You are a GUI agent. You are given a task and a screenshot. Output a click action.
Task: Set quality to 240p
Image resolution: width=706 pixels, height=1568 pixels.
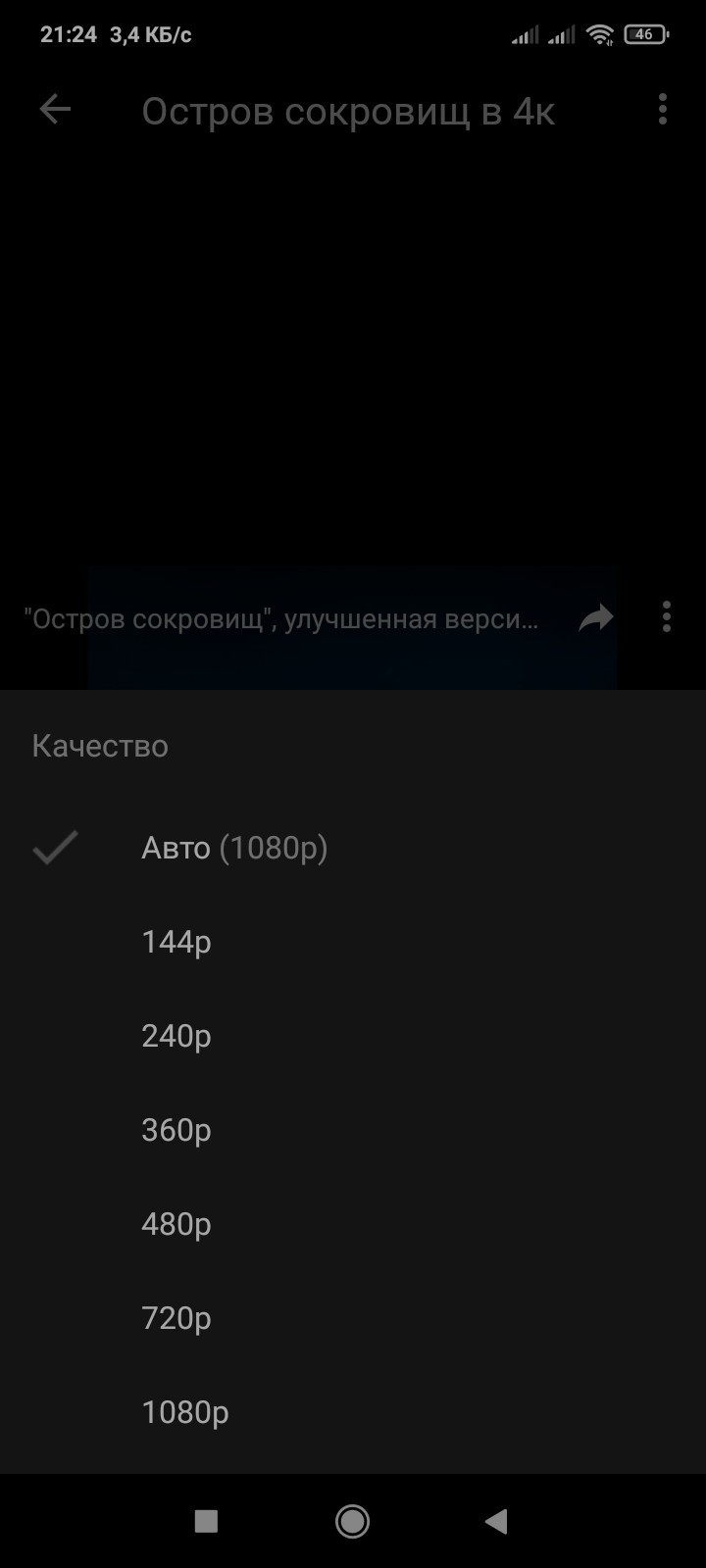pos(353,1036)
